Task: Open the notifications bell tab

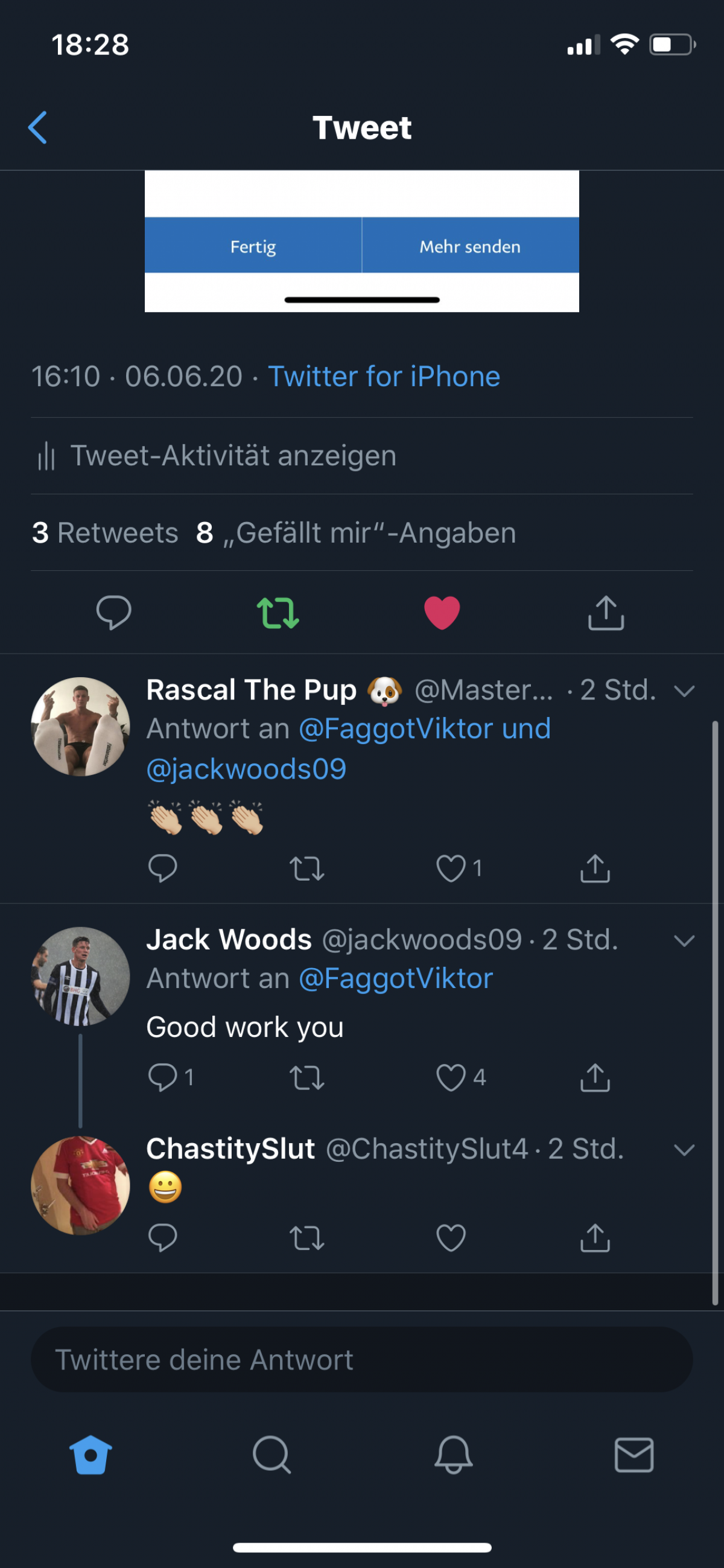Action: (x=453, y=1455)
